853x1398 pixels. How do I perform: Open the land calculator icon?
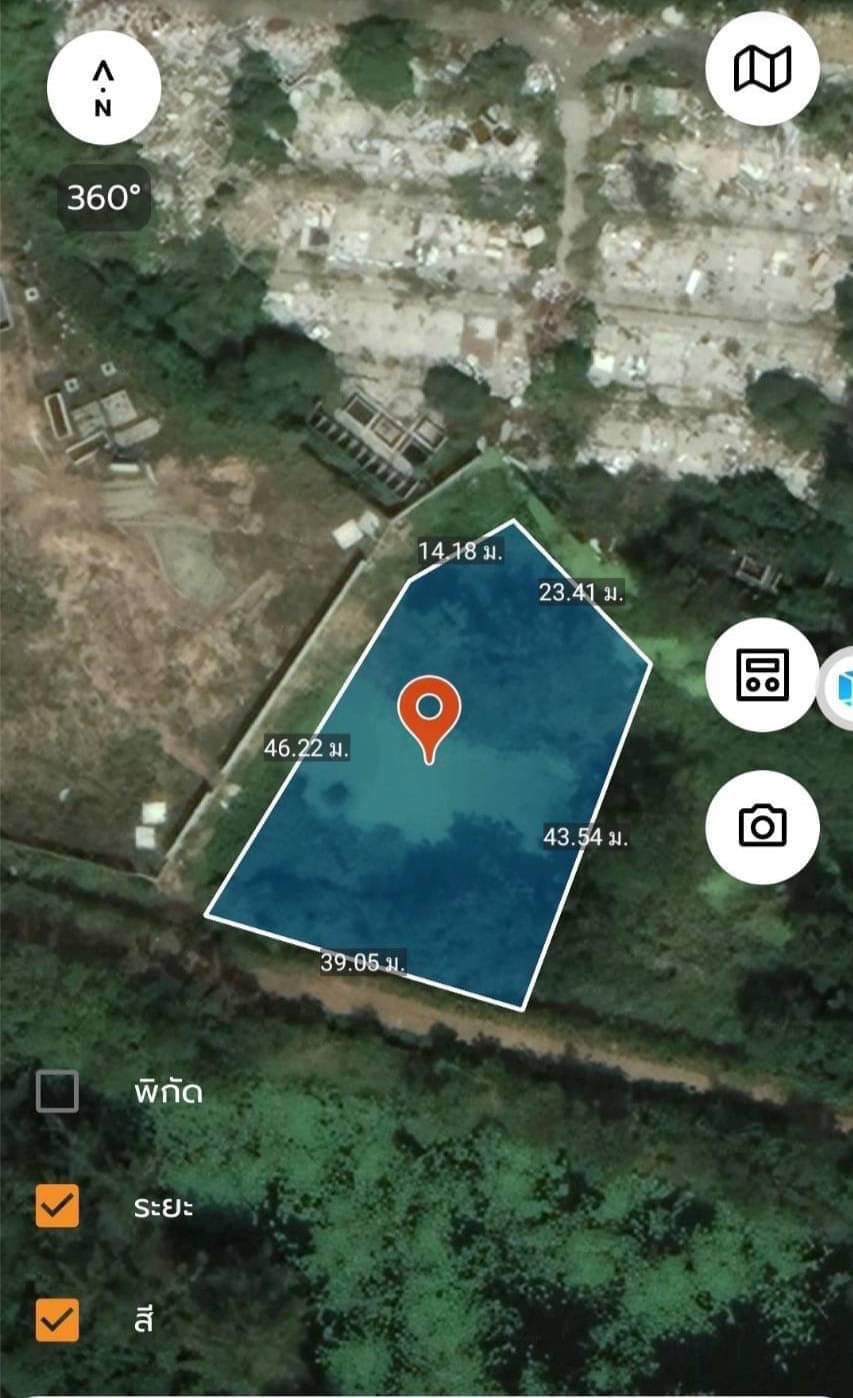pos(762,674)
